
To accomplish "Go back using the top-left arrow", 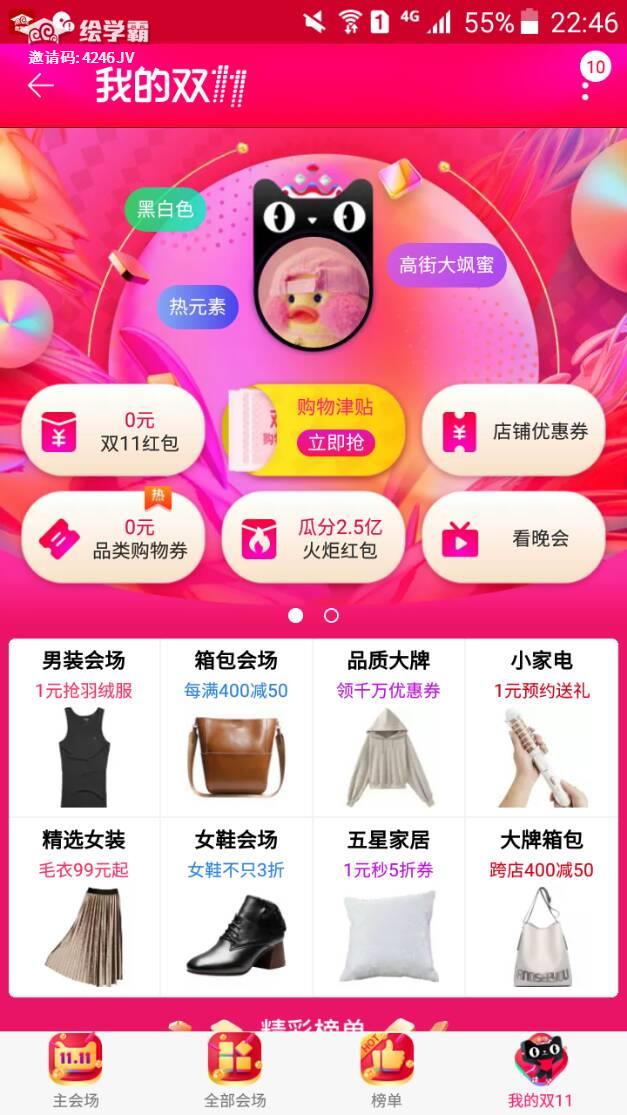I will [x=41, y=86].
